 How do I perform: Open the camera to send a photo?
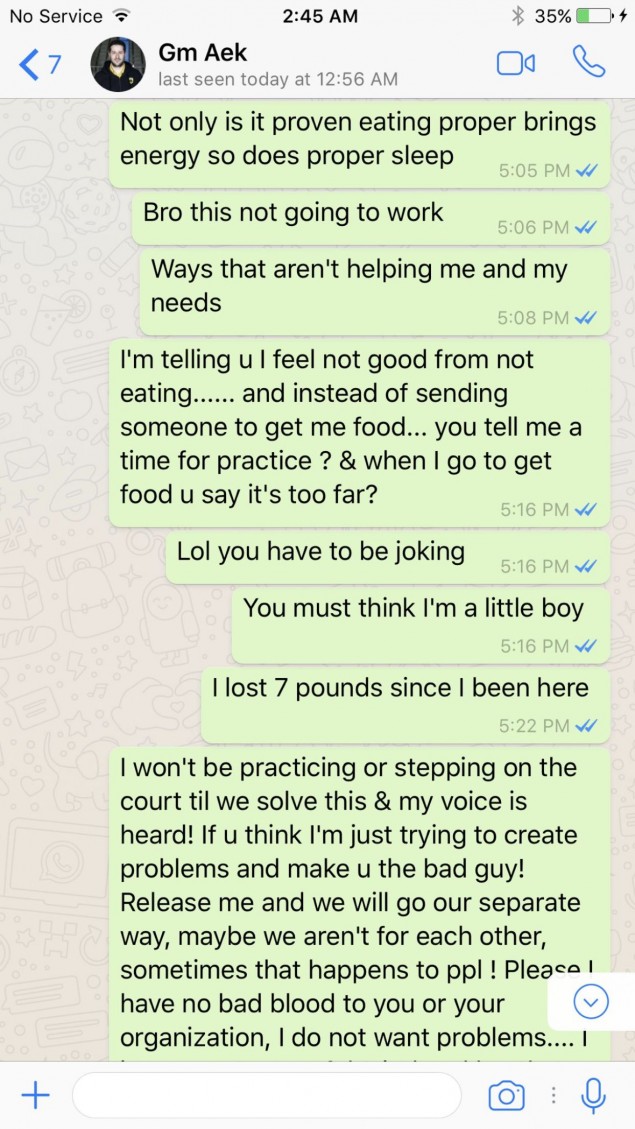506,1096
